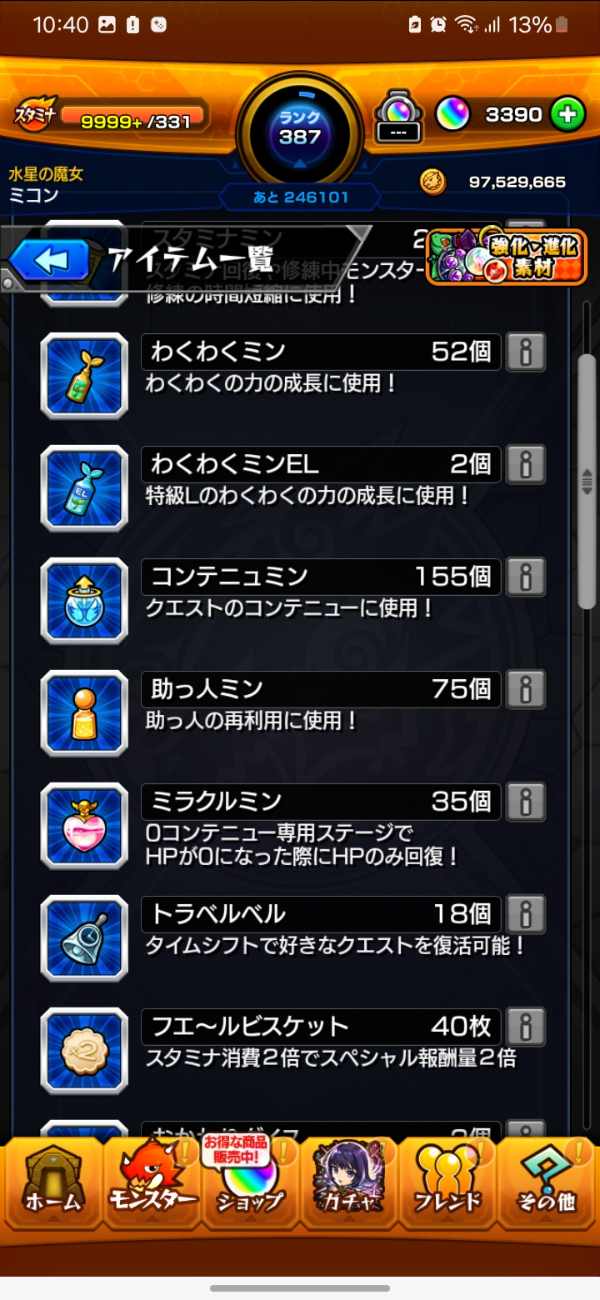
Task: Show info for わくわくミンEL
Action: tap(526, 464)
